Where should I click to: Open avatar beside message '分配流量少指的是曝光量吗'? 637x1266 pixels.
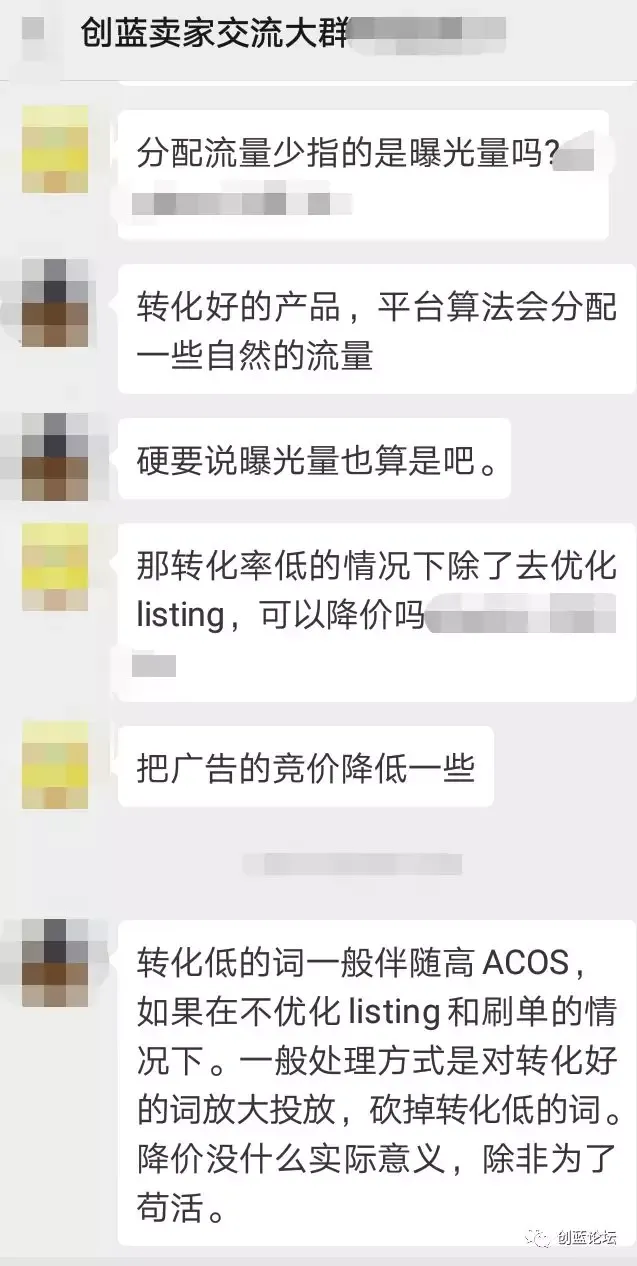point(55,149)
